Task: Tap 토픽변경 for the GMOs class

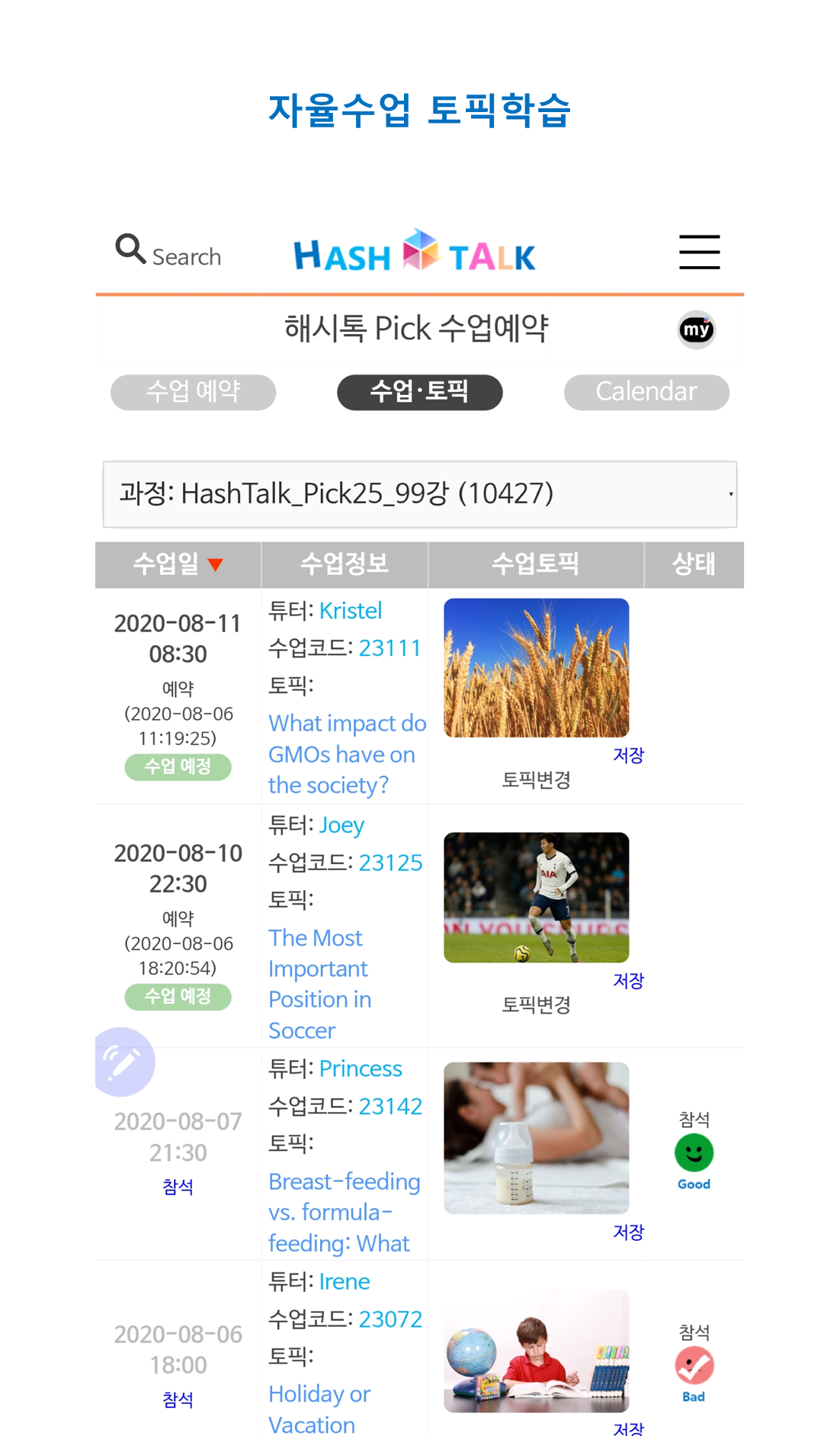Action: 536,779
